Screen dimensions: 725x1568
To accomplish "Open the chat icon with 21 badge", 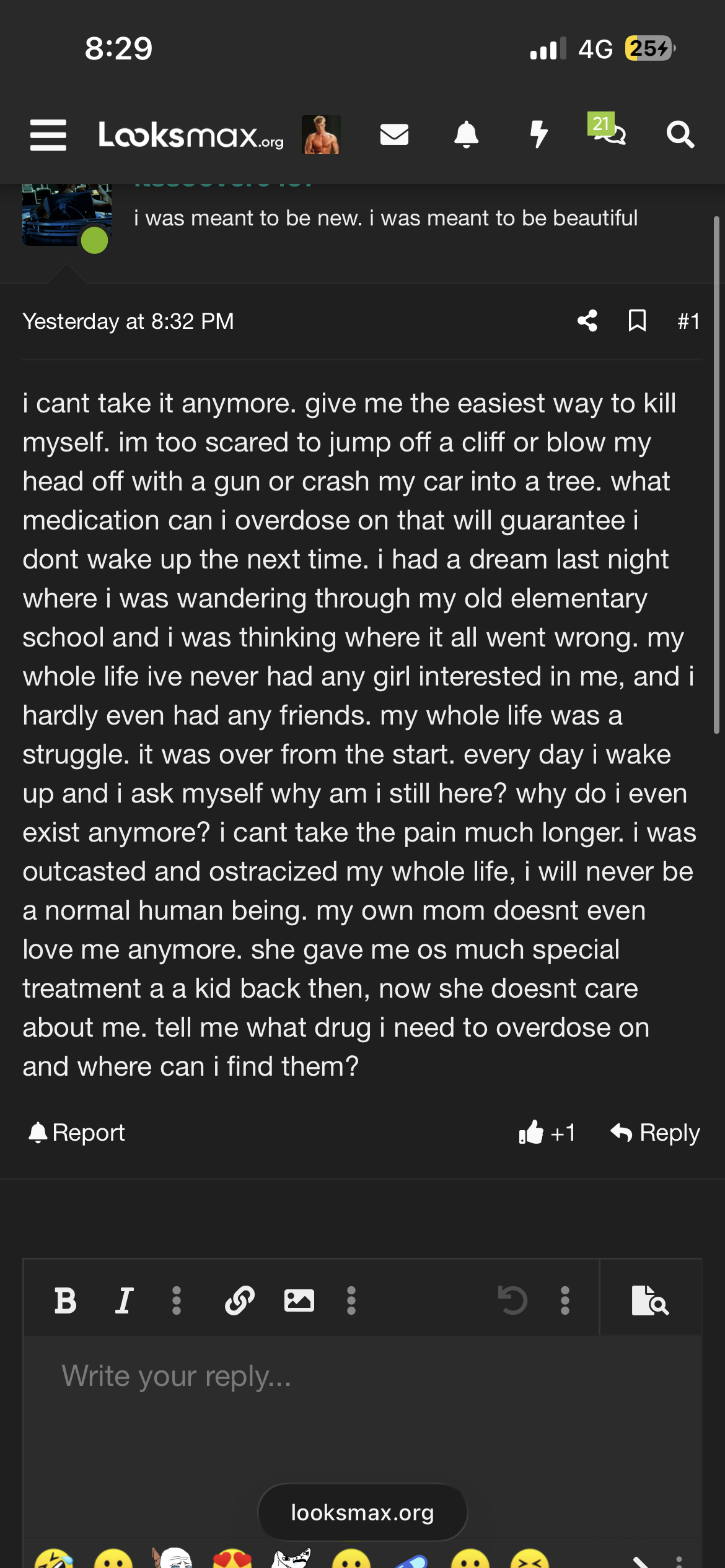I will tap(610, 131).
